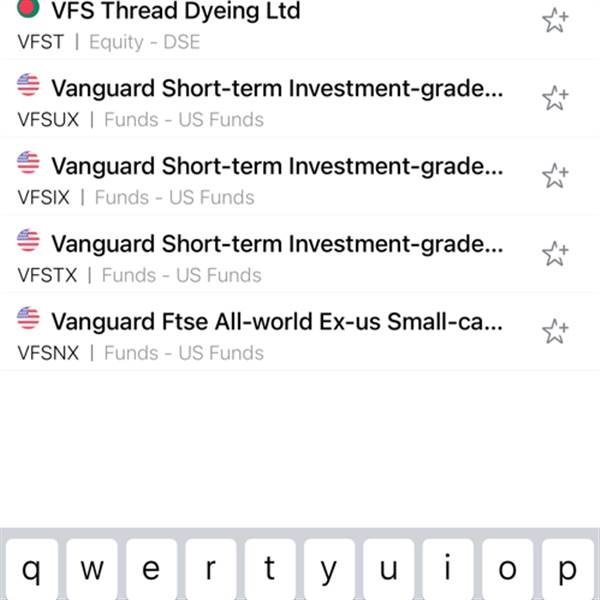Star the VFSUX fund
The image size is (600, 600).
tap(555, 98)
